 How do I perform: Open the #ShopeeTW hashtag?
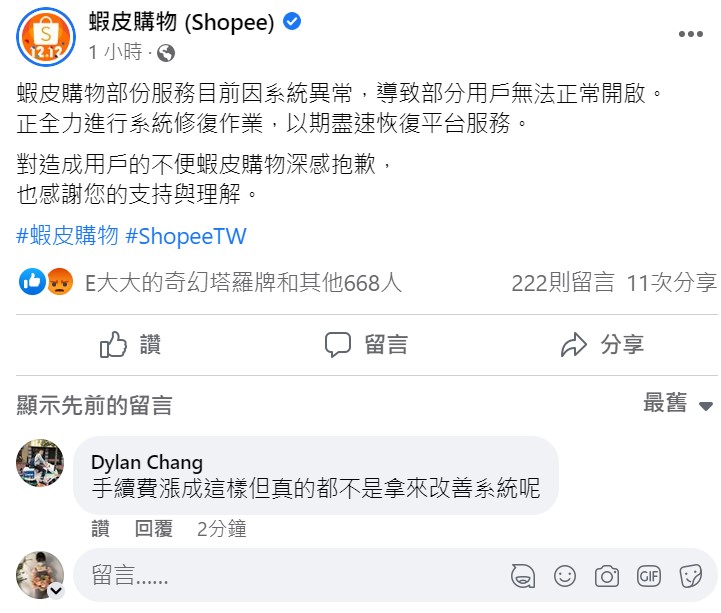pos(186,237)
